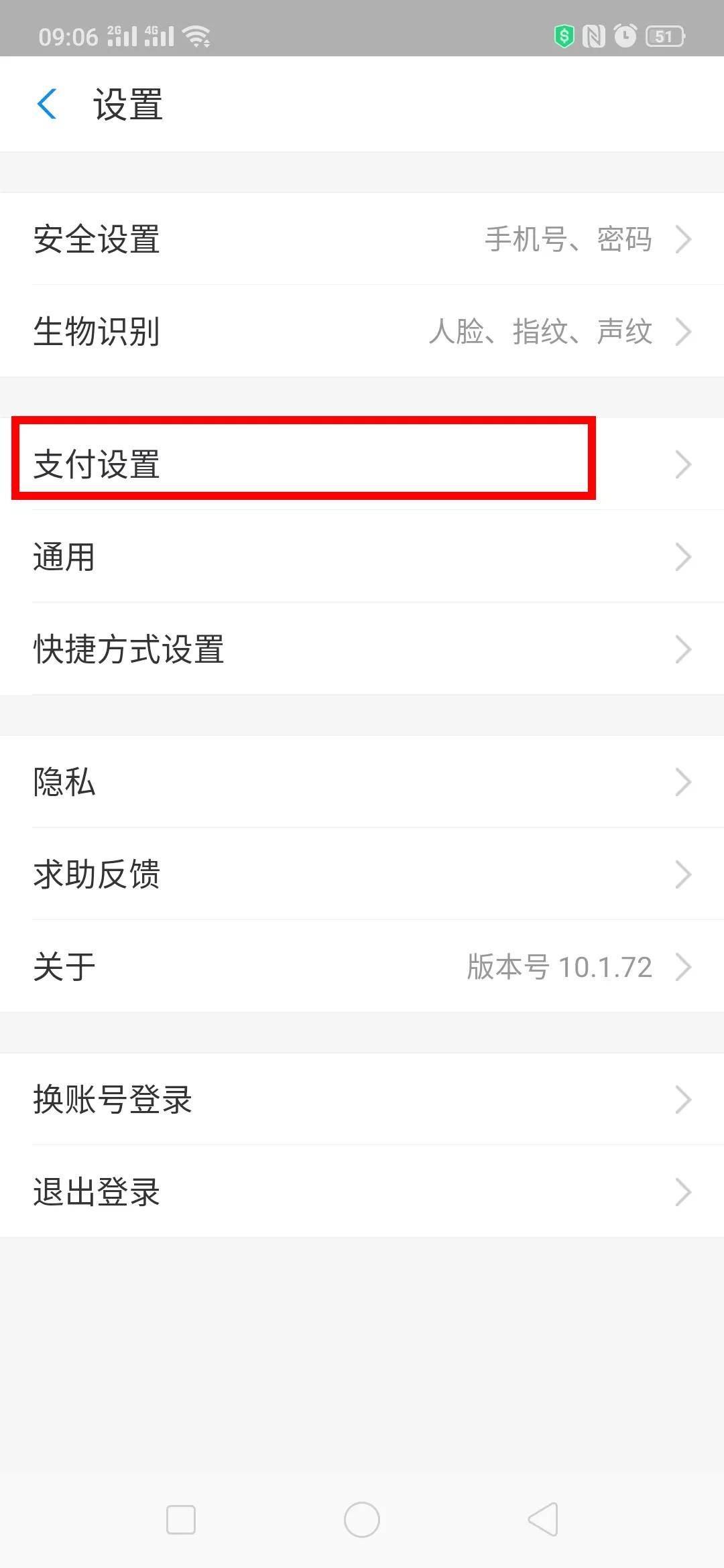724x1568 pixels.
Task: Tap the system home circle button
Action: [362, 1519]
